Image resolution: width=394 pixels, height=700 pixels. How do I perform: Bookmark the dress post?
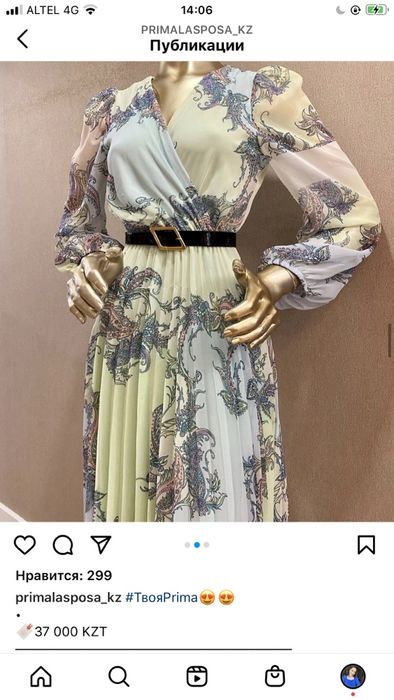point(366,545)
